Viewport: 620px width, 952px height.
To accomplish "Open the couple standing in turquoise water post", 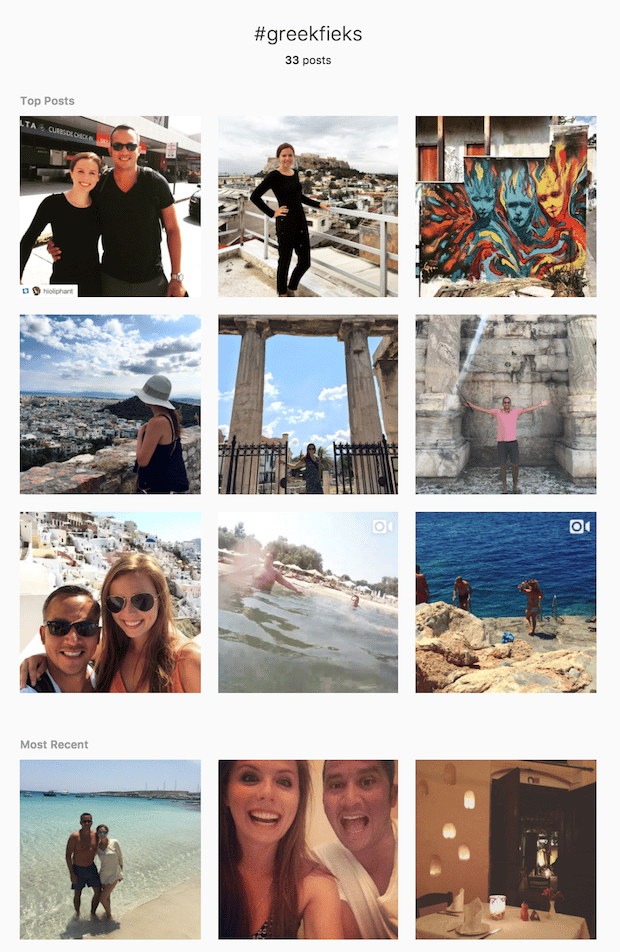I will [x=110, y=849].
